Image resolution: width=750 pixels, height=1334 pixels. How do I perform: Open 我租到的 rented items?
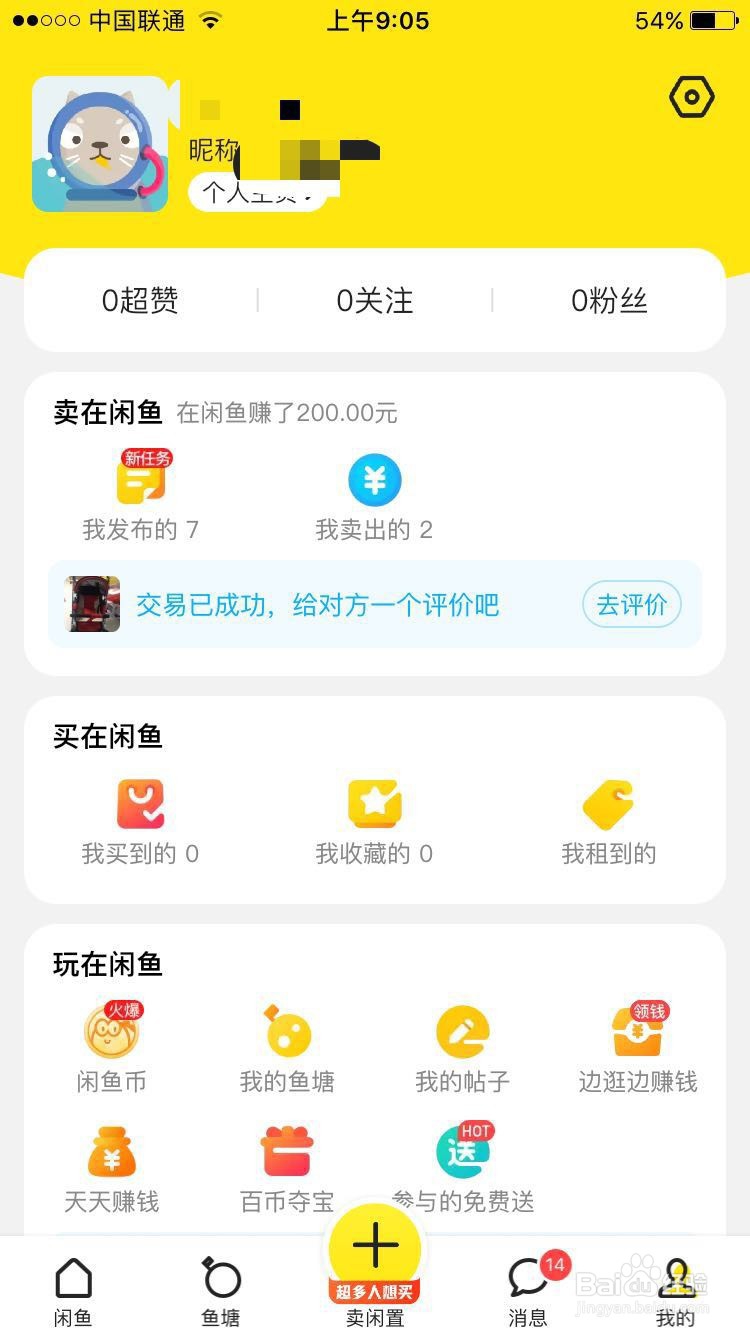(x=608, y=820)
